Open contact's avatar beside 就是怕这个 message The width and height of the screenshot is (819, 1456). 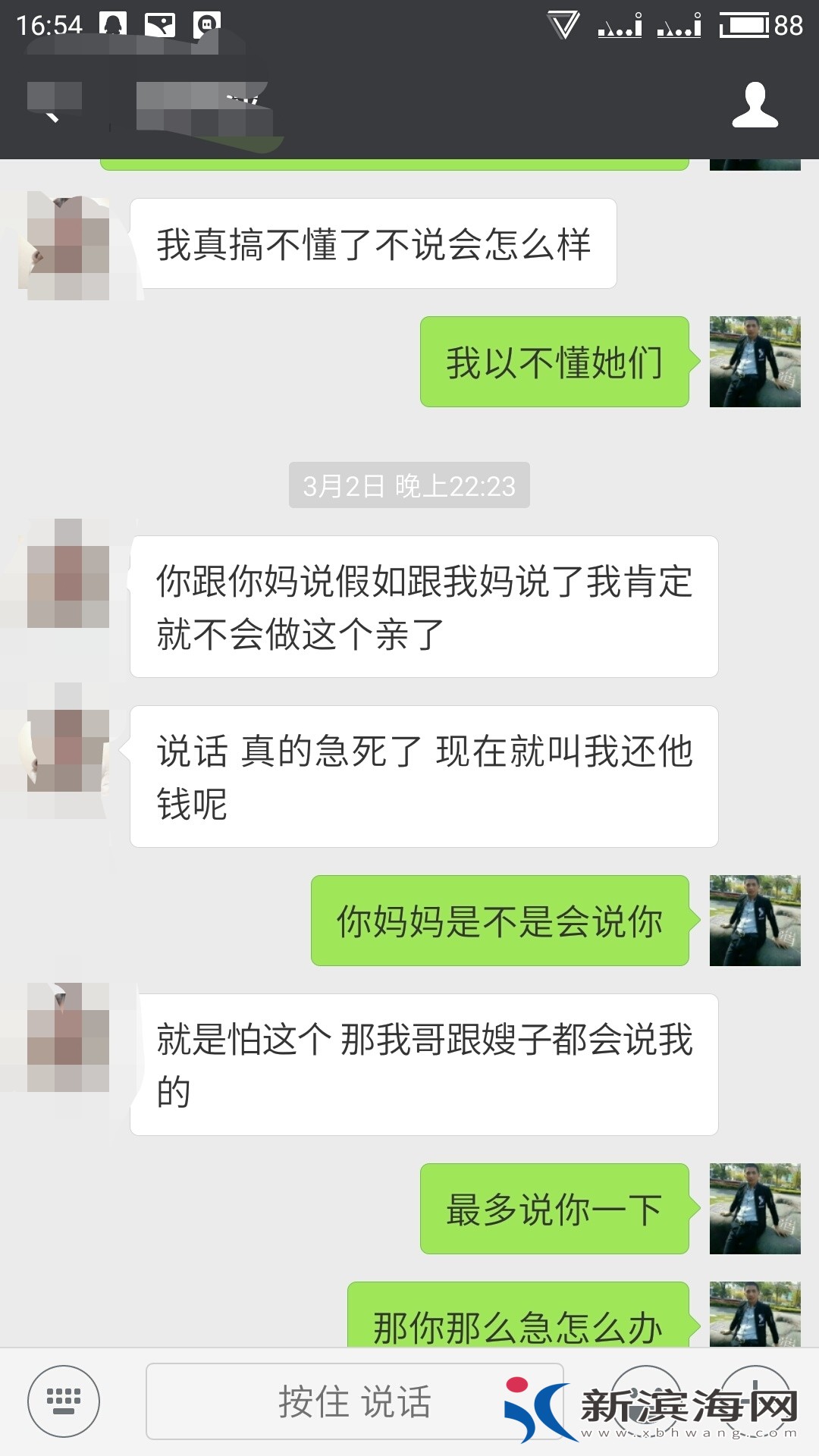(68, 1037)
